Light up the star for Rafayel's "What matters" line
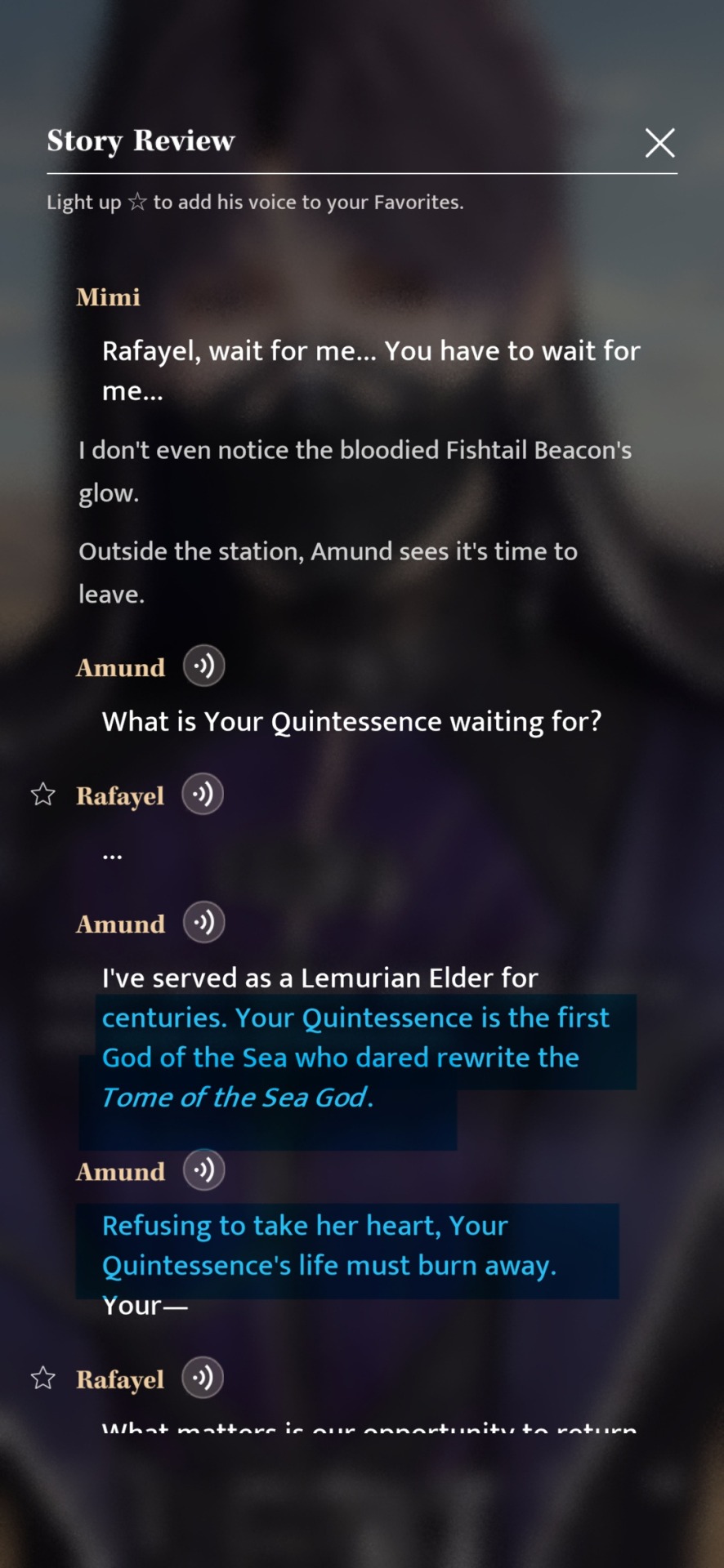This screenshot has width=724, height=1568. pyautogui.click(x=43, y=1379)
